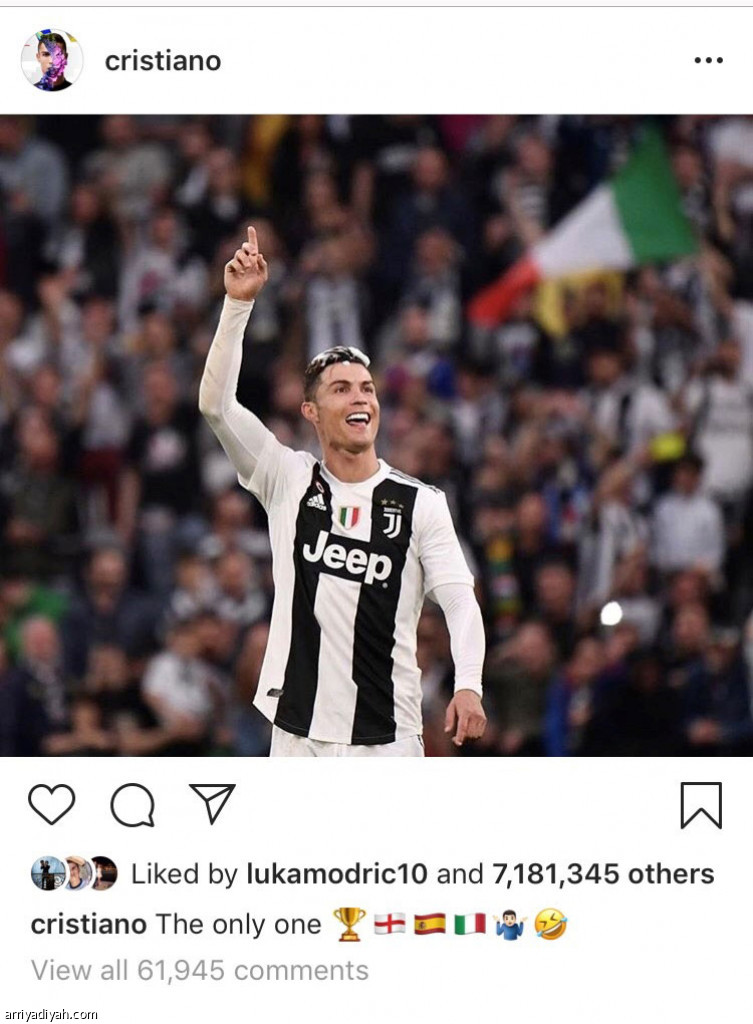Save the post with the bookmark icon
Image resolution: width=753 pixels, height=1024 pixels.
[x=700, y=805]
